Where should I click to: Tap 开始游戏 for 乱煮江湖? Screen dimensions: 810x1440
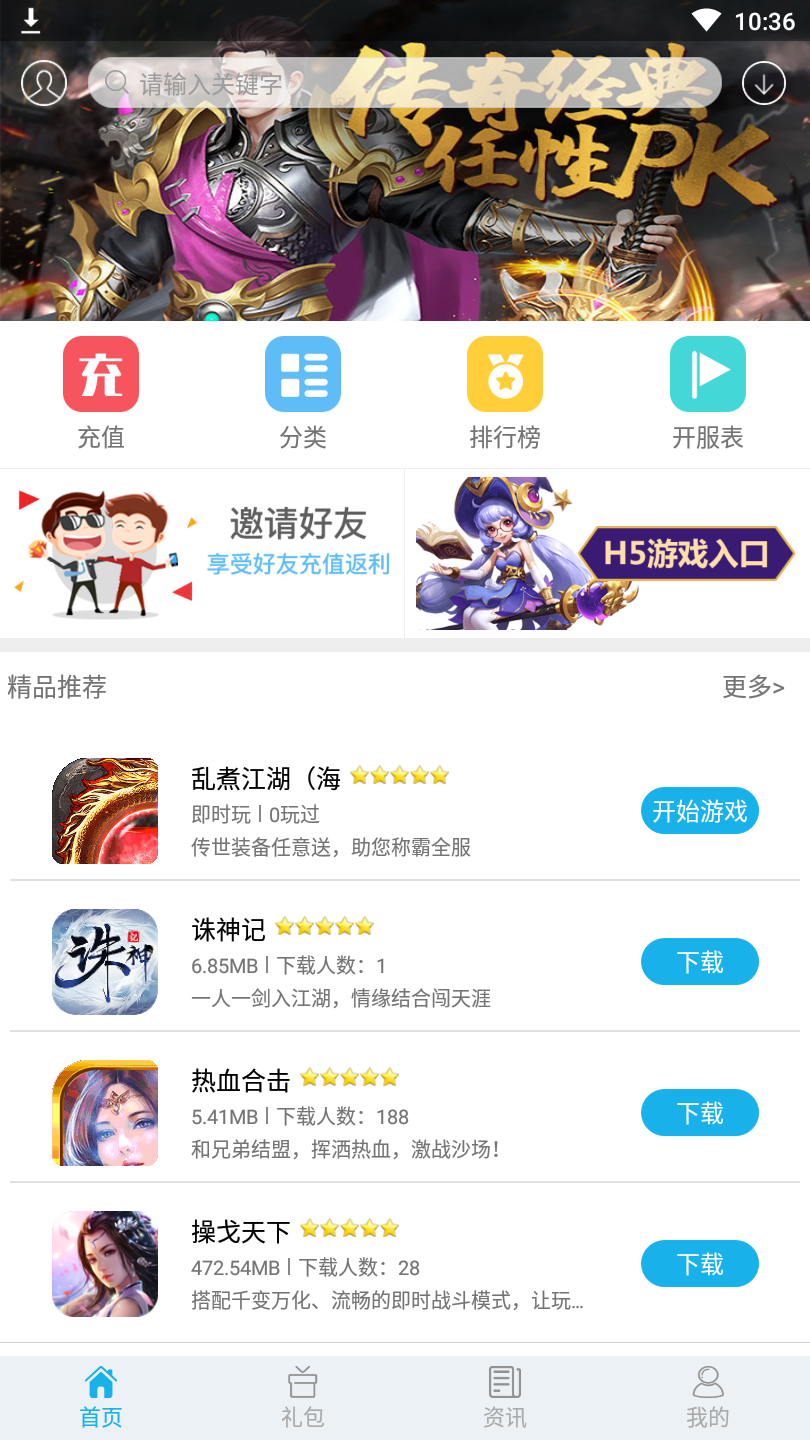700,811
